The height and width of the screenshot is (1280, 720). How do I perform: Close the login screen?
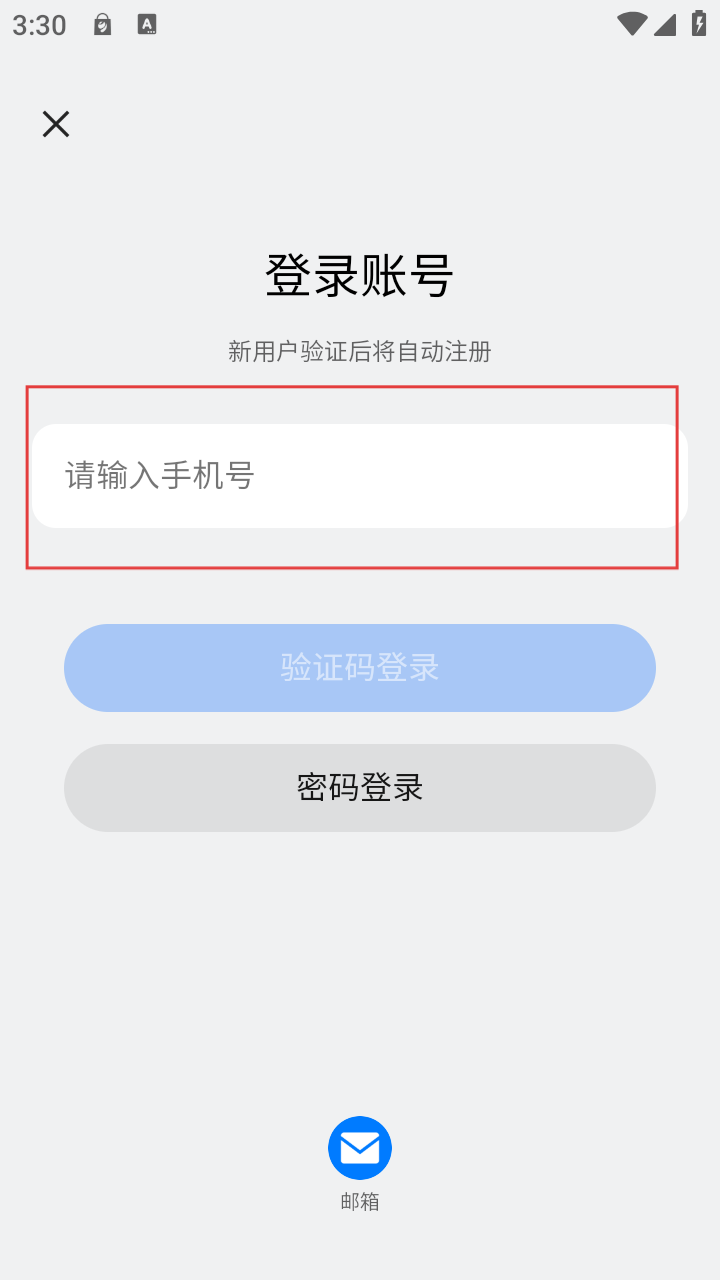(x=56, y=124)
